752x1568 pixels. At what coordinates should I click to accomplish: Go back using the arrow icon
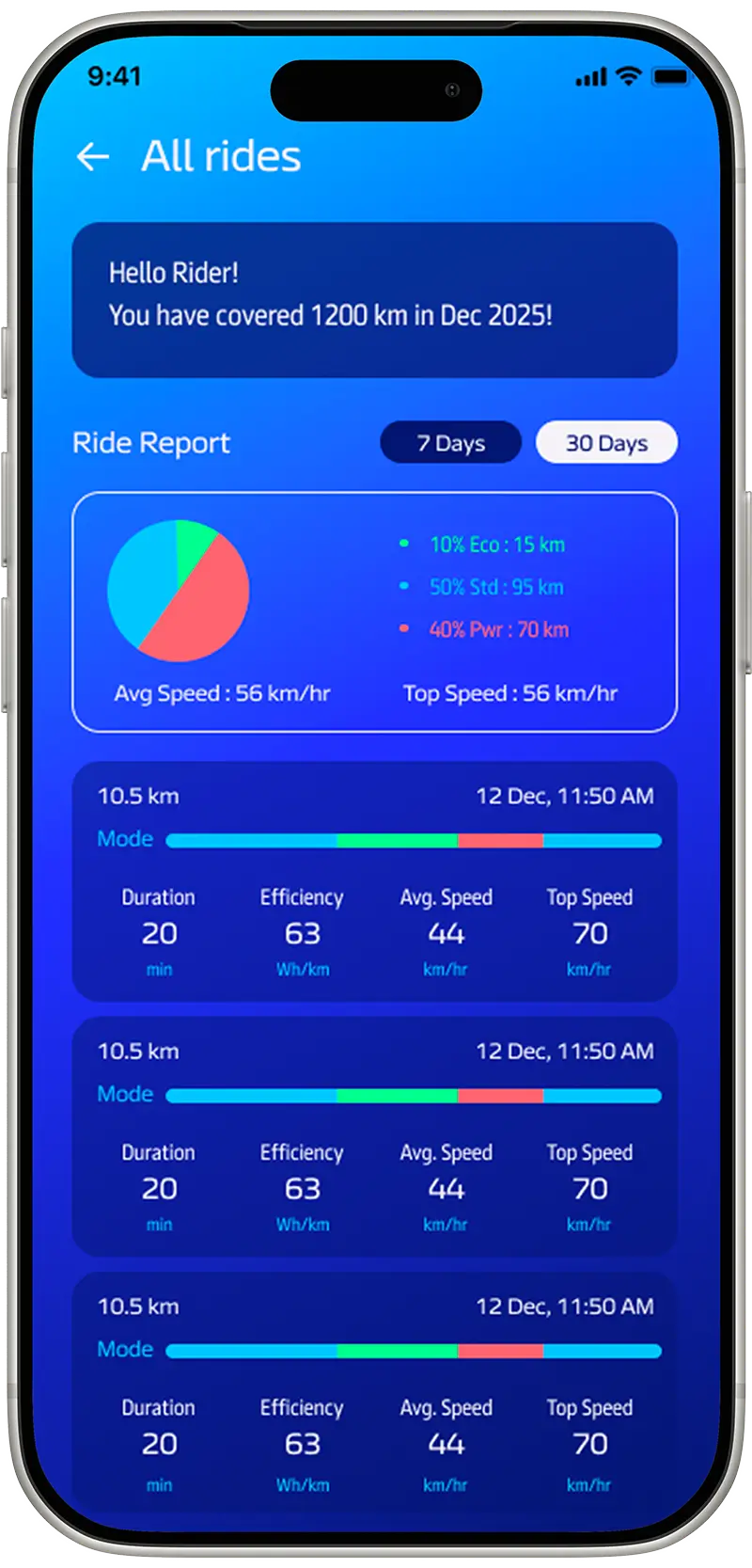click(x=92, y=156)
